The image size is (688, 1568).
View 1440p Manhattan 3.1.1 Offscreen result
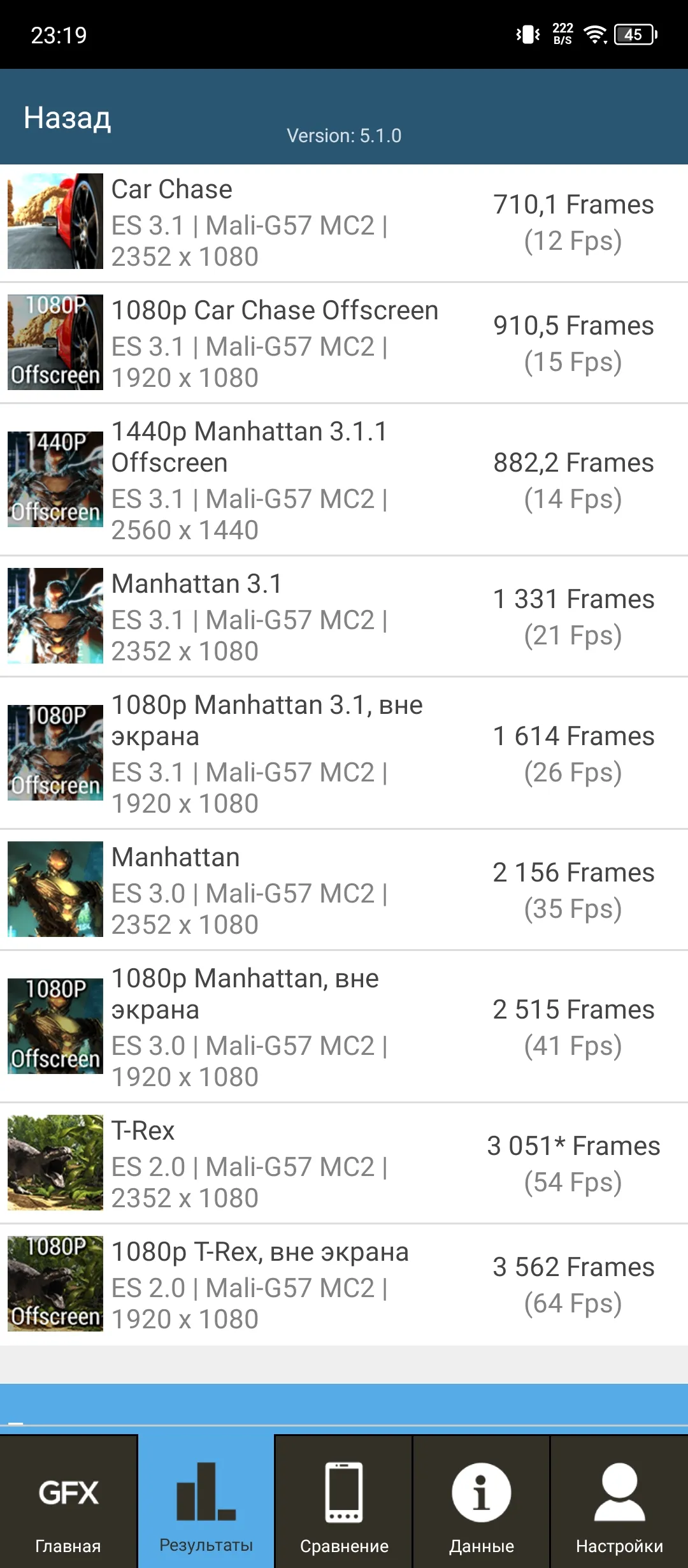[344, 480]
